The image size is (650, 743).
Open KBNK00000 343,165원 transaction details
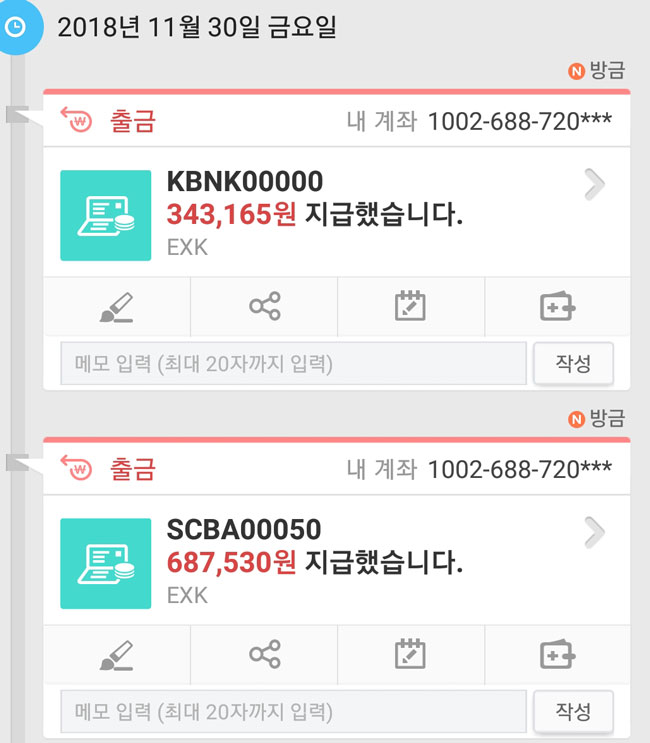594,185
